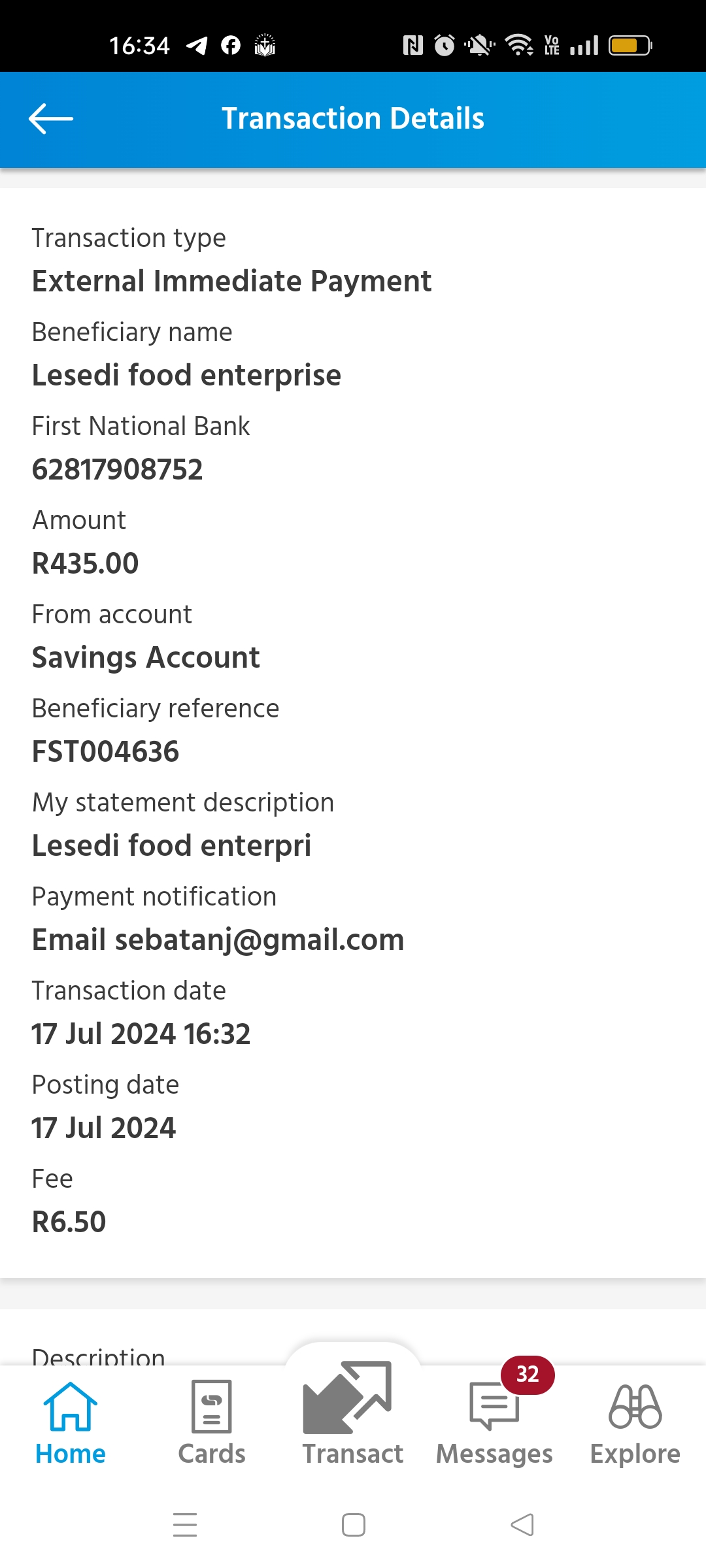Tap the system back triangle button
This screenshot has width=706, height=1568.
[x=522, y=1525]
